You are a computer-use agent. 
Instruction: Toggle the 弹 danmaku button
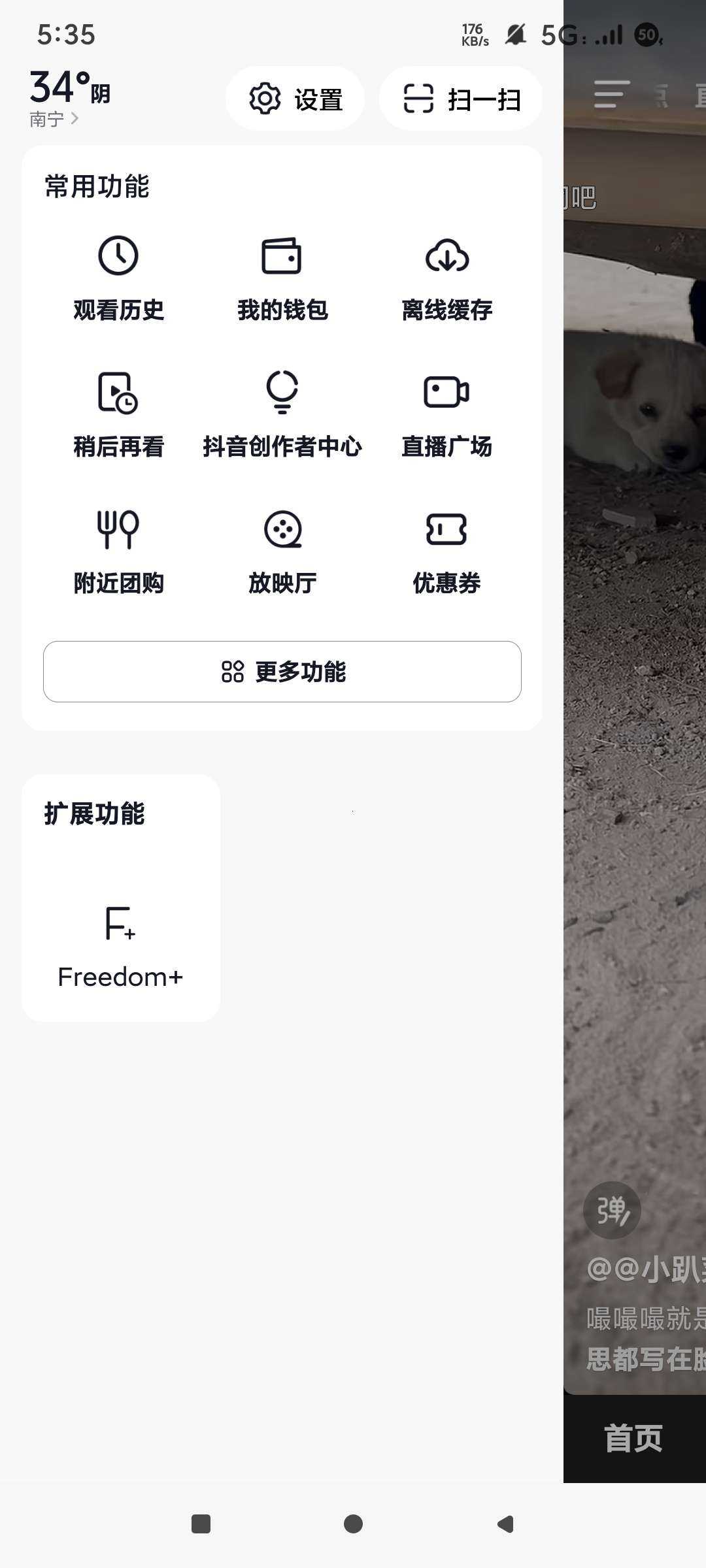pos(612,1211)
